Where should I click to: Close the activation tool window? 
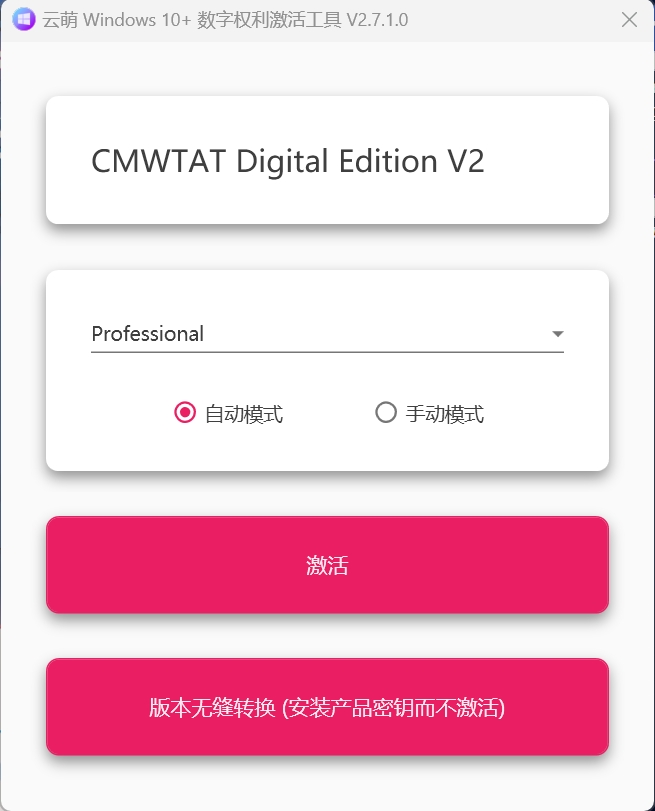[629, 20]
